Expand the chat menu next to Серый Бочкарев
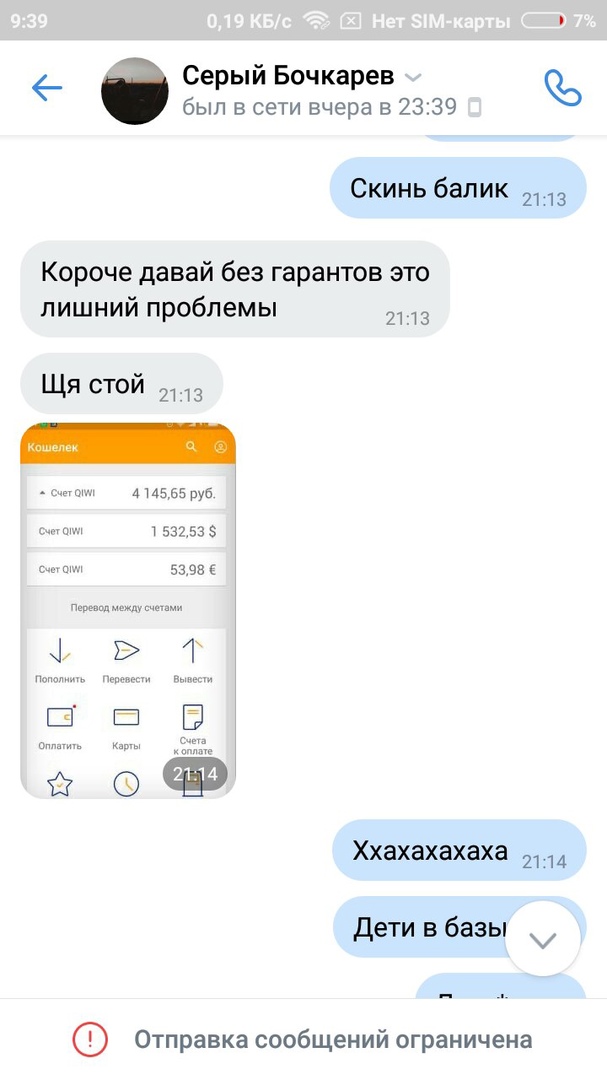Screen dimensions: 607x1080 412,77
